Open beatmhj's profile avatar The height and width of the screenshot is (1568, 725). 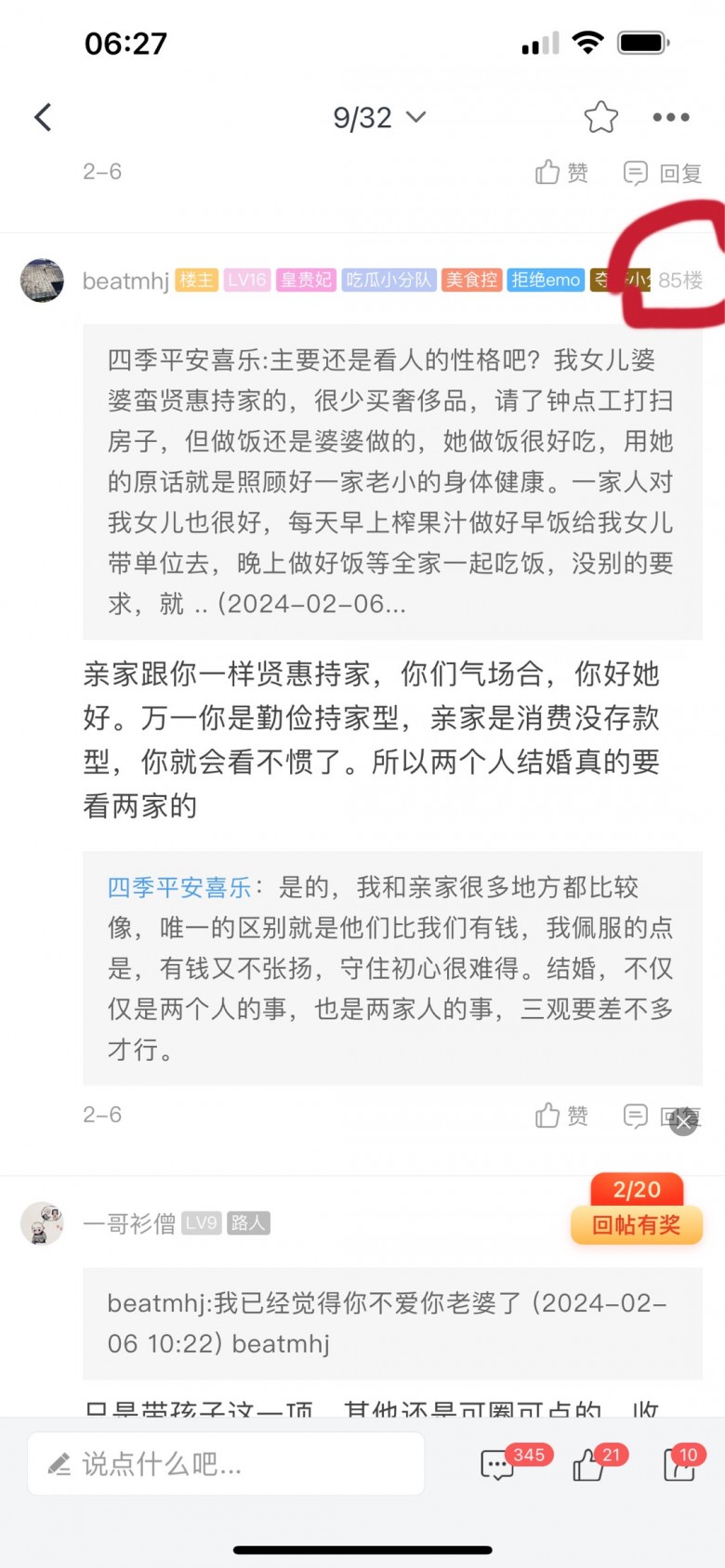tap(43, 281)
